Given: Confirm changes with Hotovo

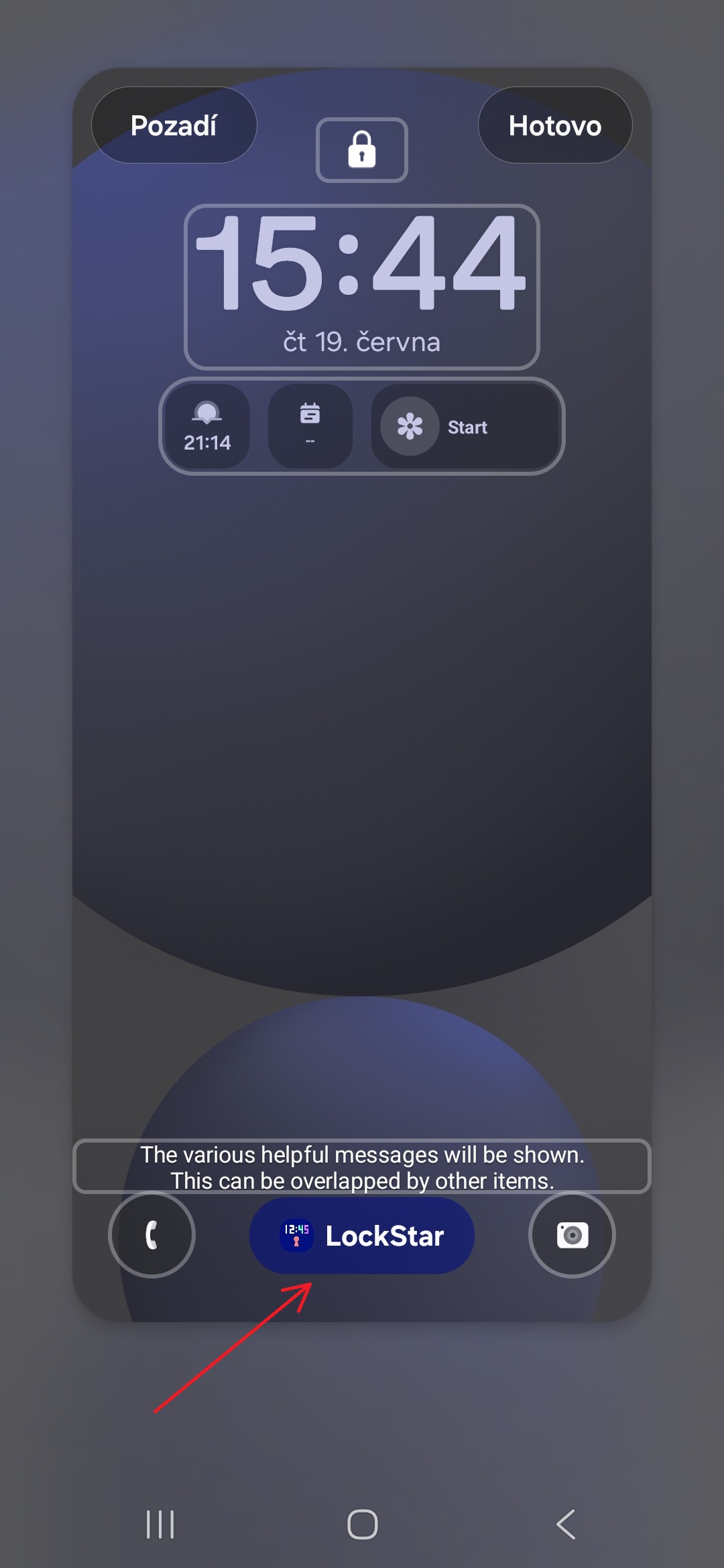Looking at the screenshot, I should [555, 125].
